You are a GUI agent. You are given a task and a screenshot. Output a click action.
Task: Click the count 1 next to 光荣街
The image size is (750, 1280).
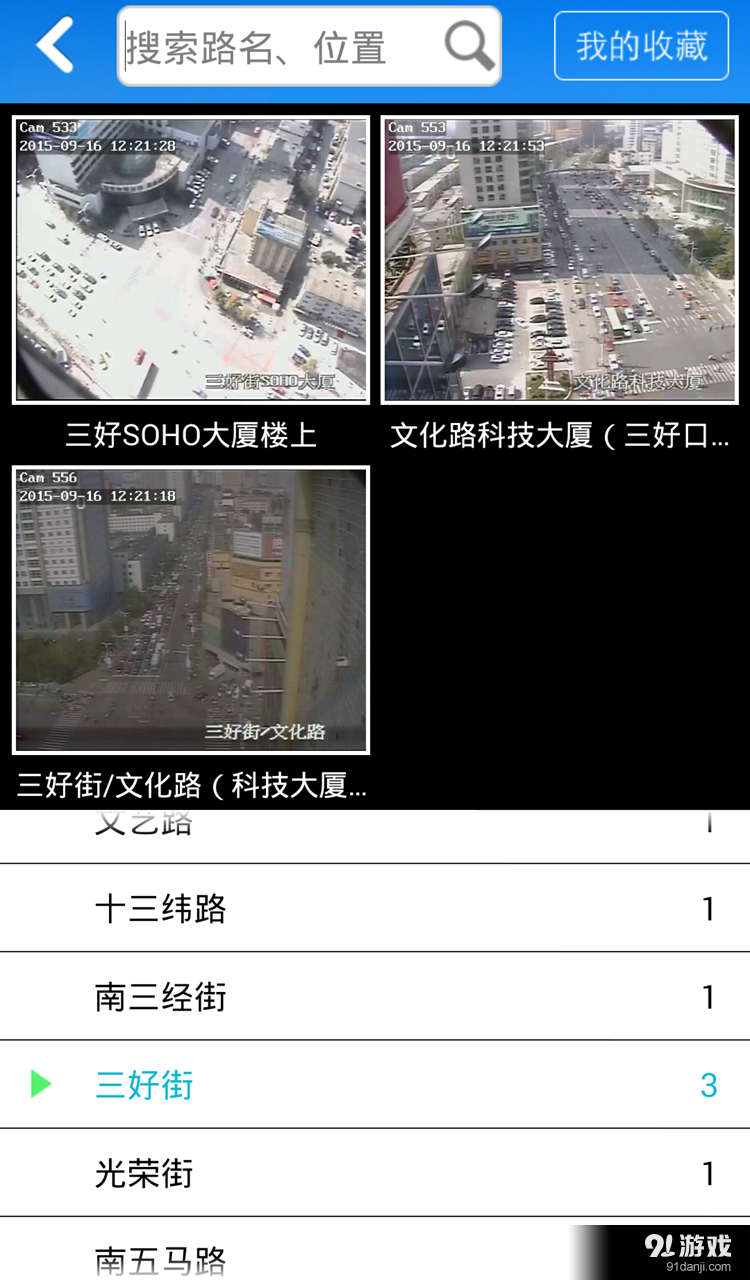pos(709,1173)
